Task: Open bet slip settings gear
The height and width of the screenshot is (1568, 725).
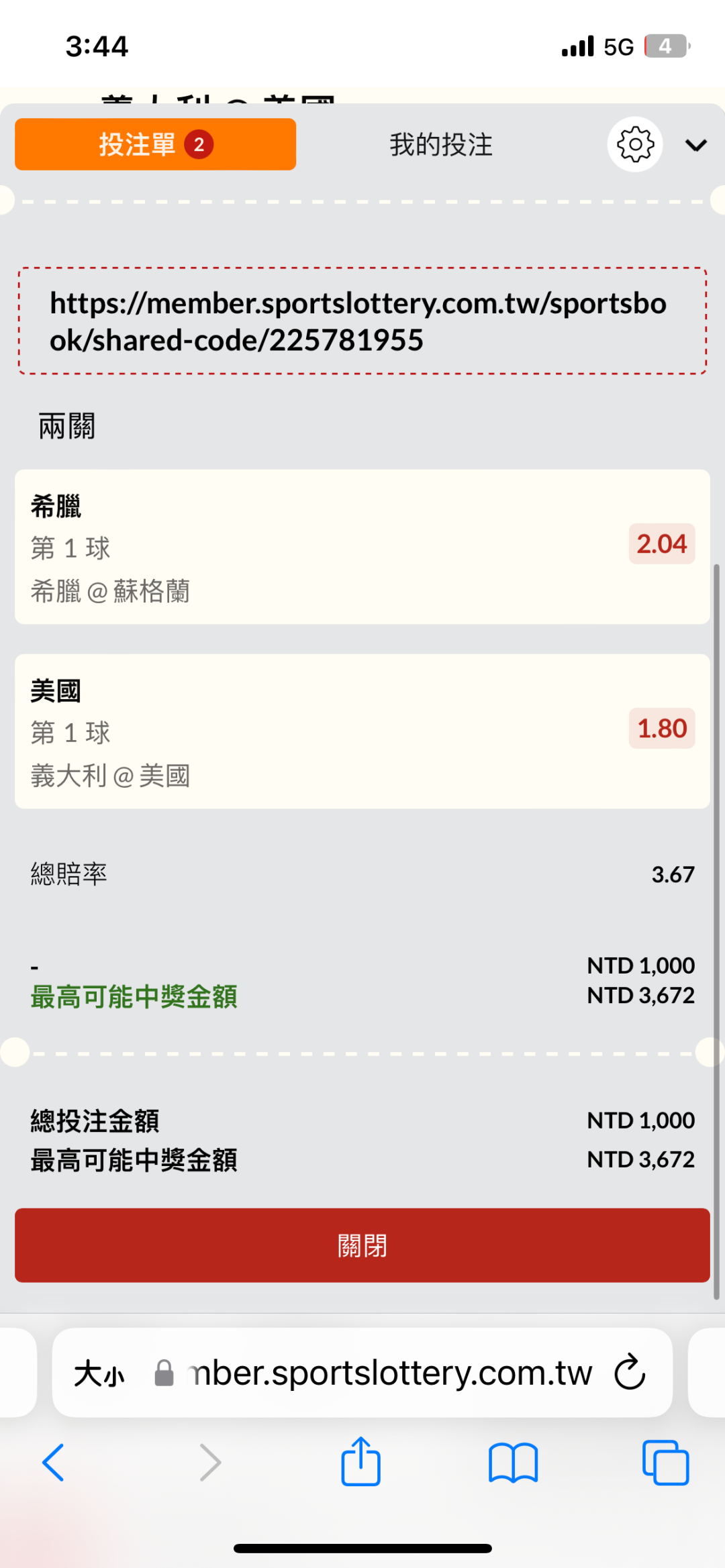Action: point(634,144)
